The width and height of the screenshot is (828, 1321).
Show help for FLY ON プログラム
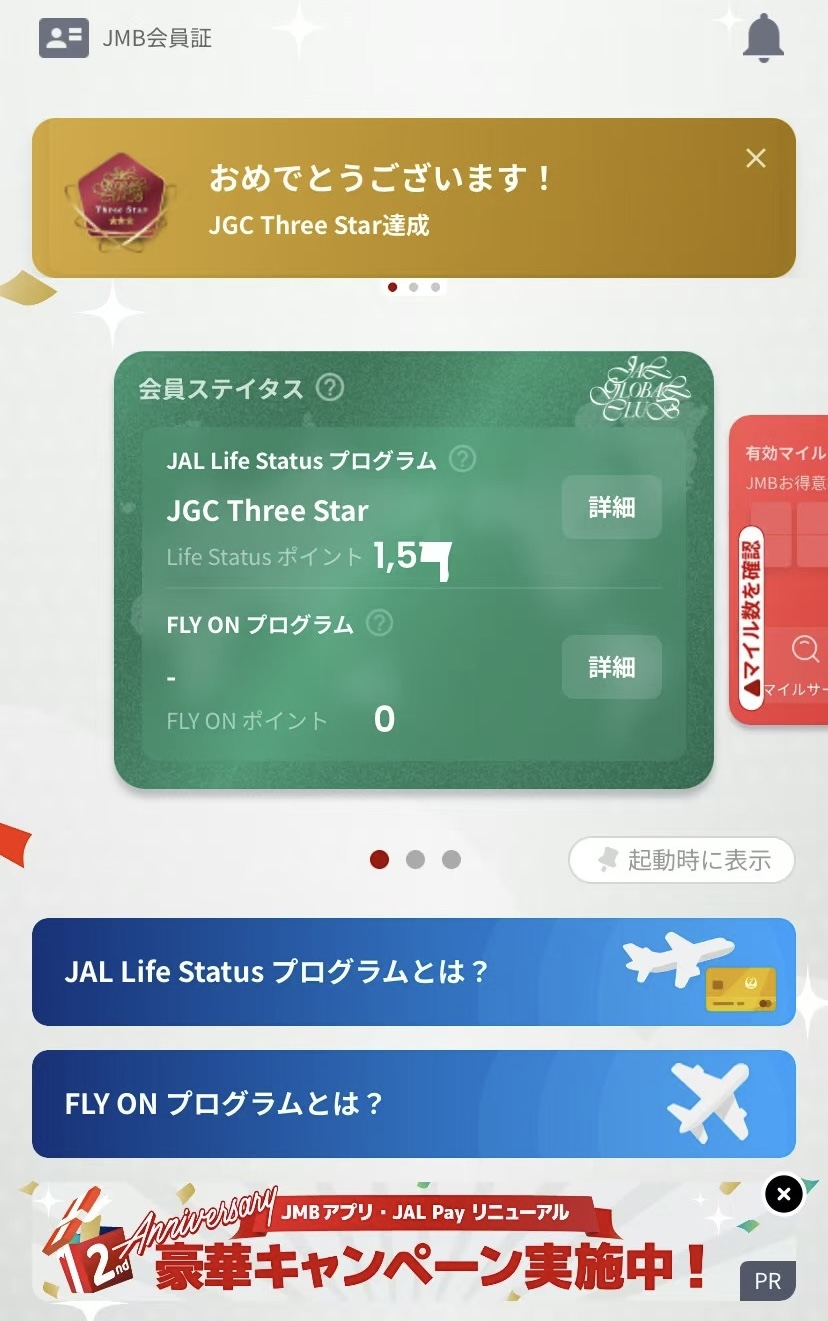pyautogui.click(x=379, y=624)
